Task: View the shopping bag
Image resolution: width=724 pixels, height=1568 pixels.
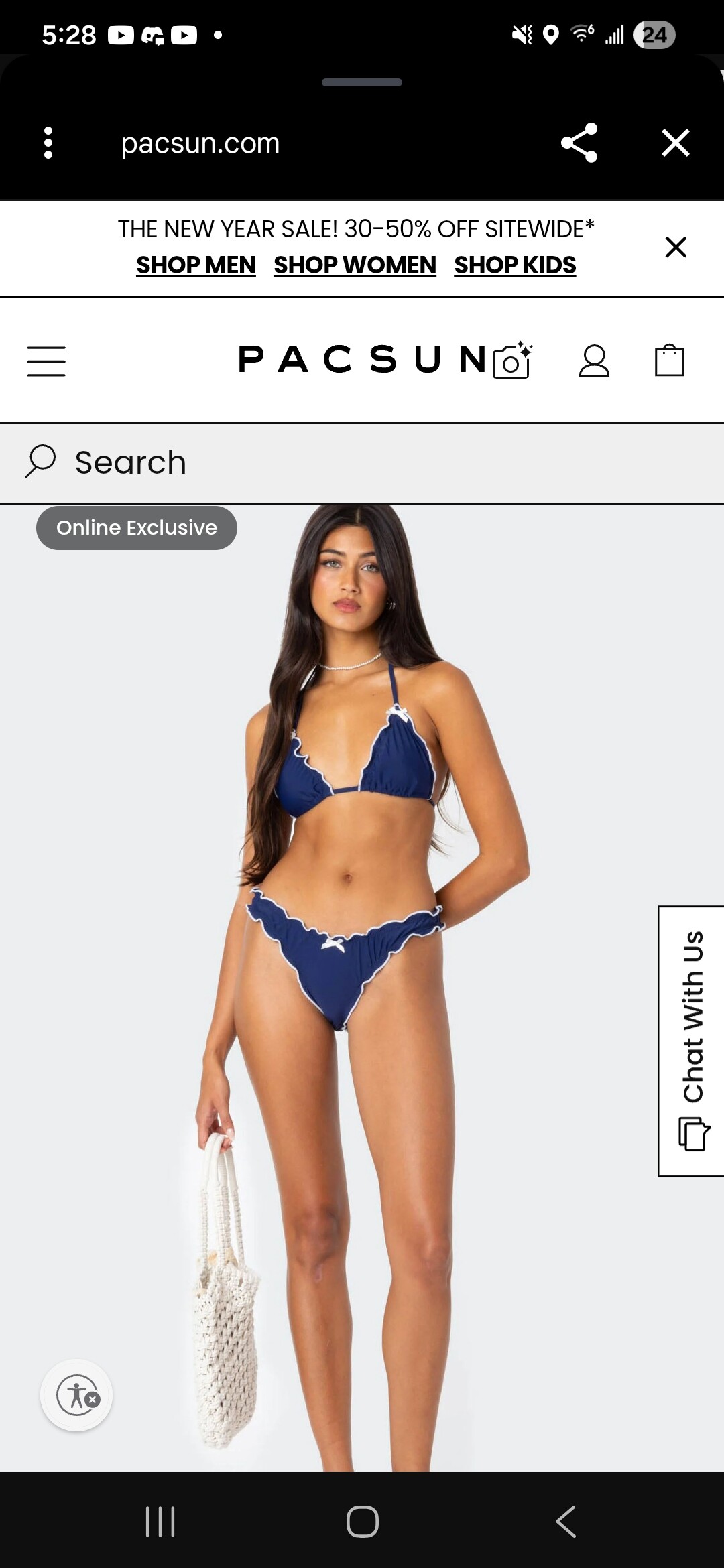Action: tap(668, 361)
